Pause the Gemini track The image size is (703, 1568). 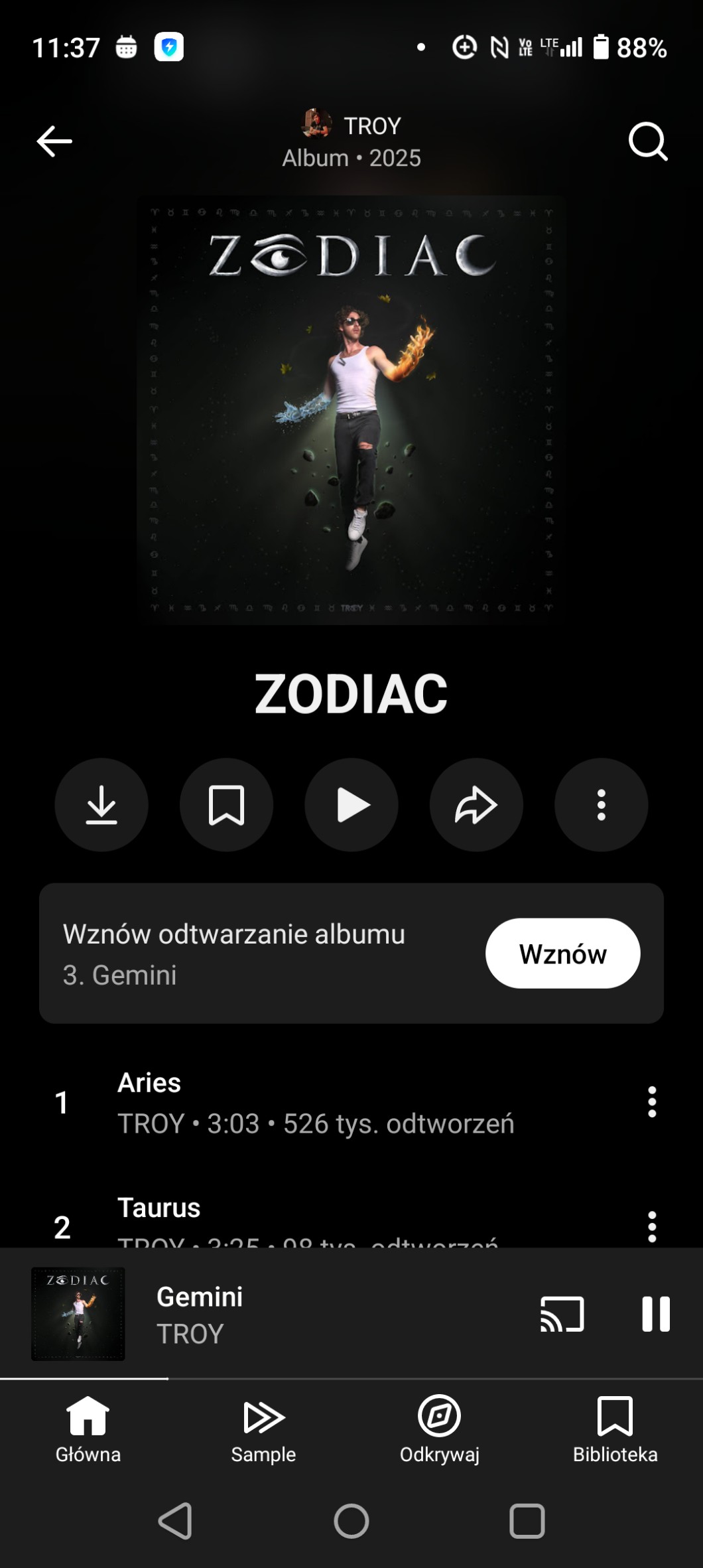click(655, 1314)
